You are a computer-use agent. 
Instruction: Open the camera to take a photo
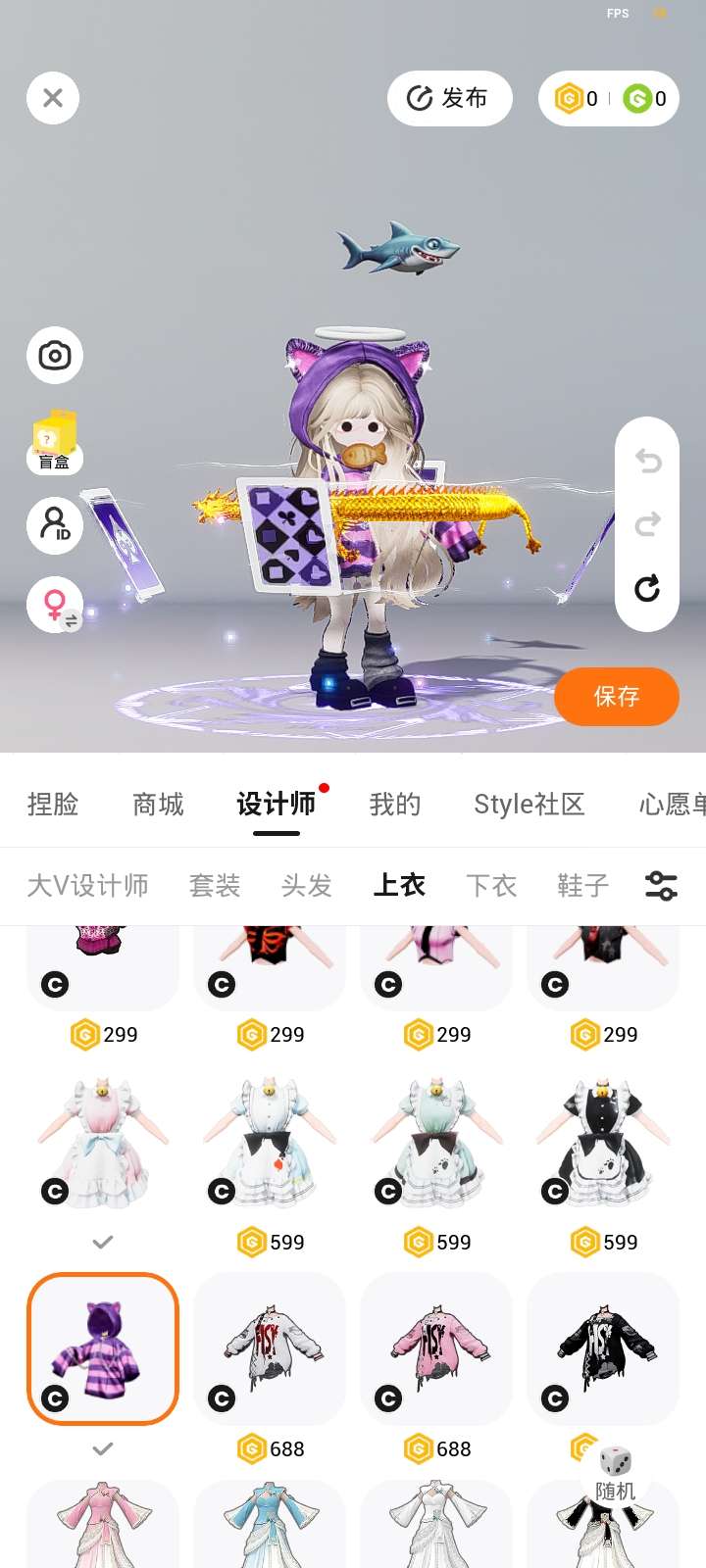point(55,355)
